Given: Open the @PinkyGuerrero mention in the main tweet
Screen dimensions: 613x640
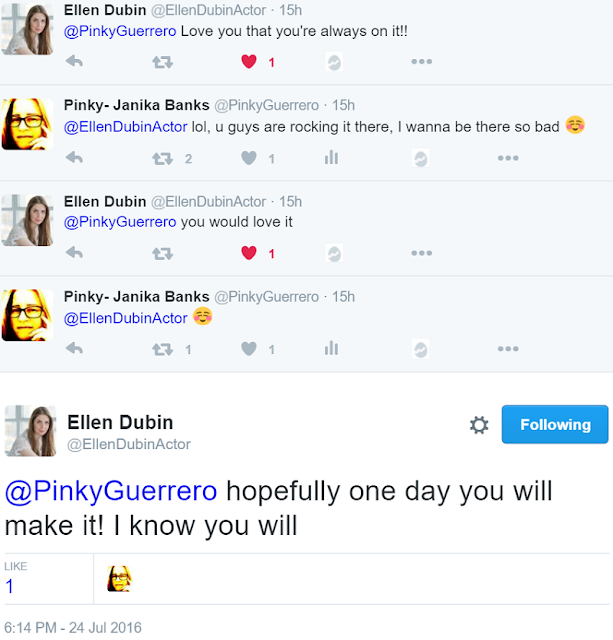Looking at the screenshot, I should point(111,491).
